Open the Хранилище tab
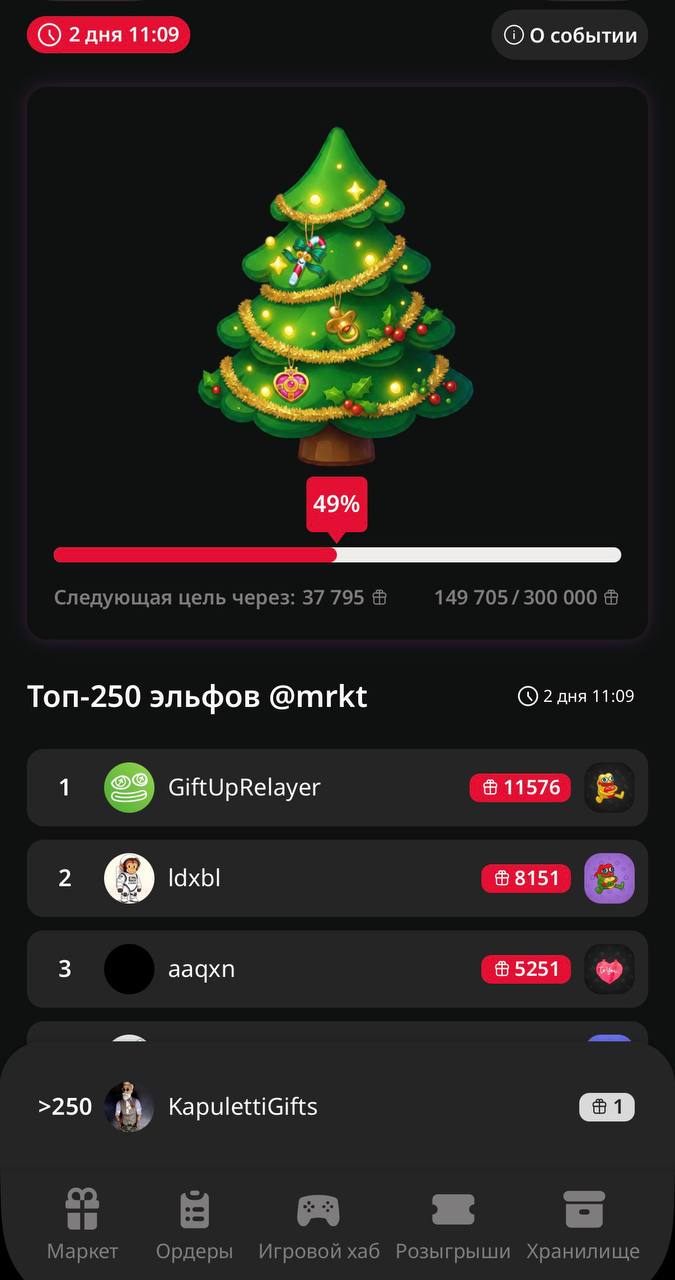Image resolution: width=675 pixels, height=1280 pixels. [x=583, y=1224]
